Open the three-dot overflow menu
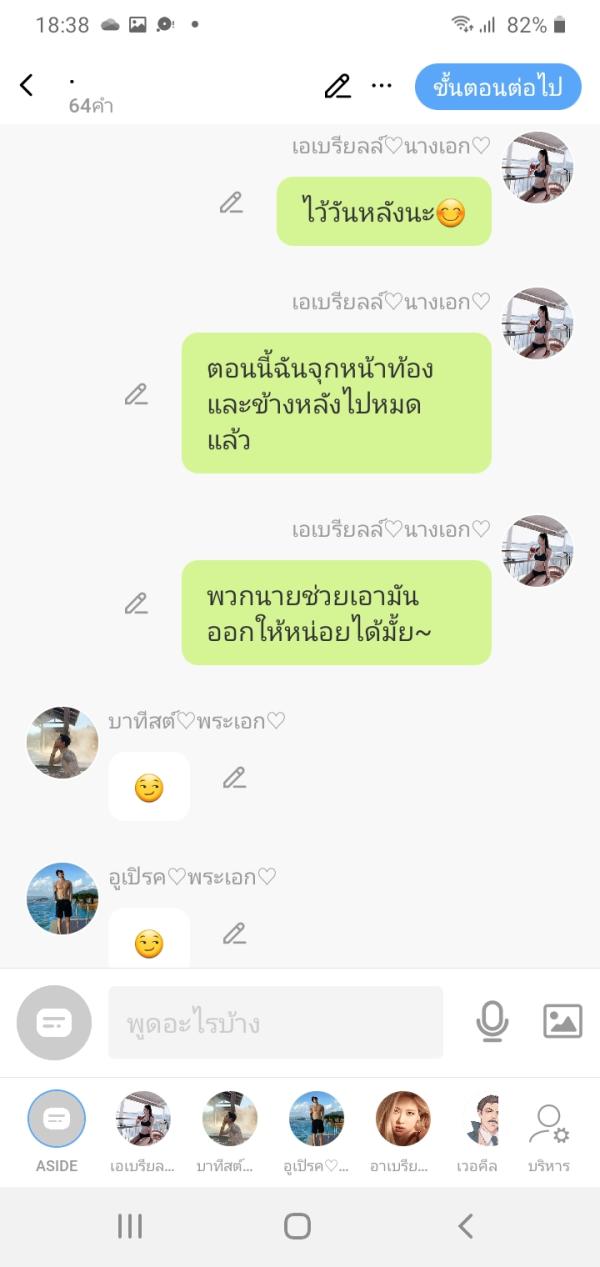This screenshot has height=1267, width=600. pyautogui.click(x=381, y=86)
